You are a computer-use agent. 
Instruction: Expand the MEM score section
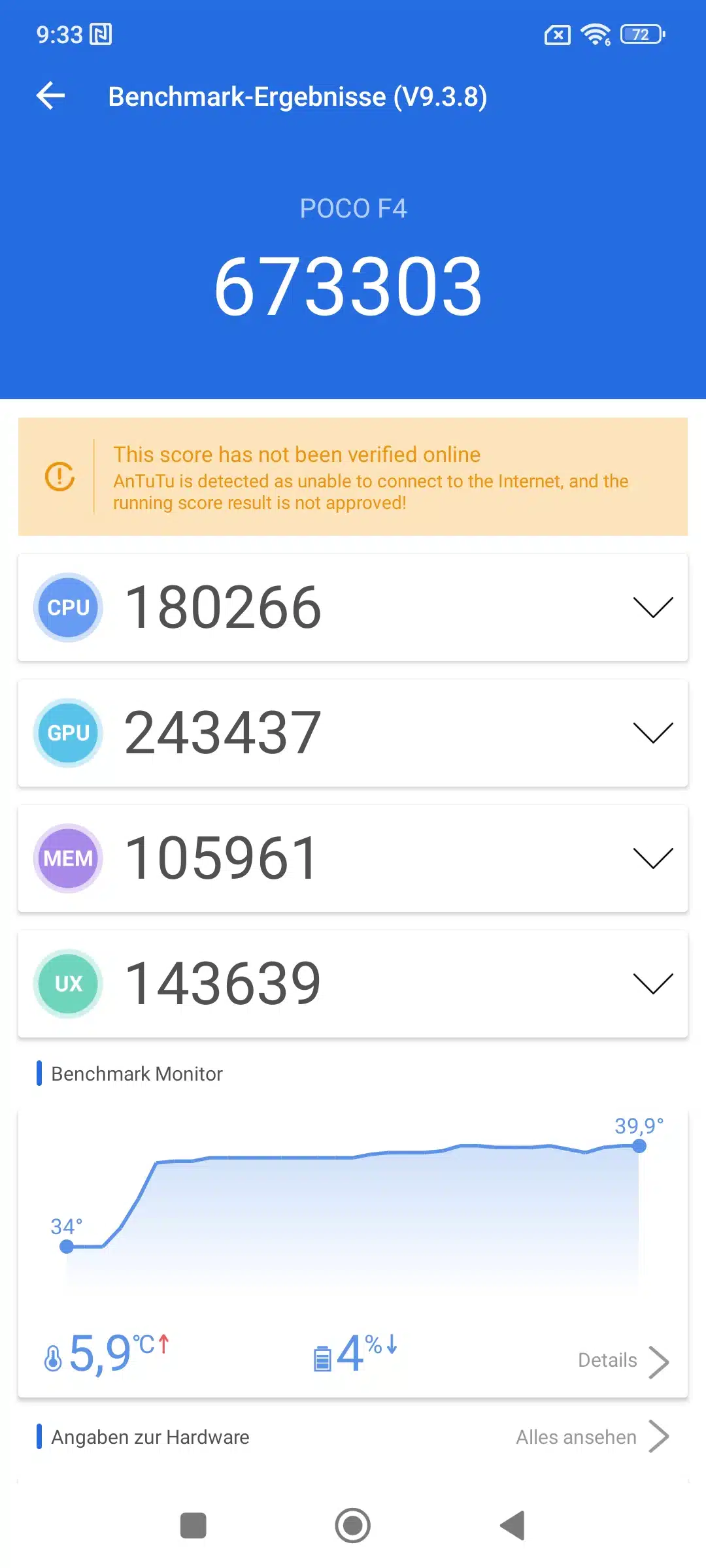[652, 858]
